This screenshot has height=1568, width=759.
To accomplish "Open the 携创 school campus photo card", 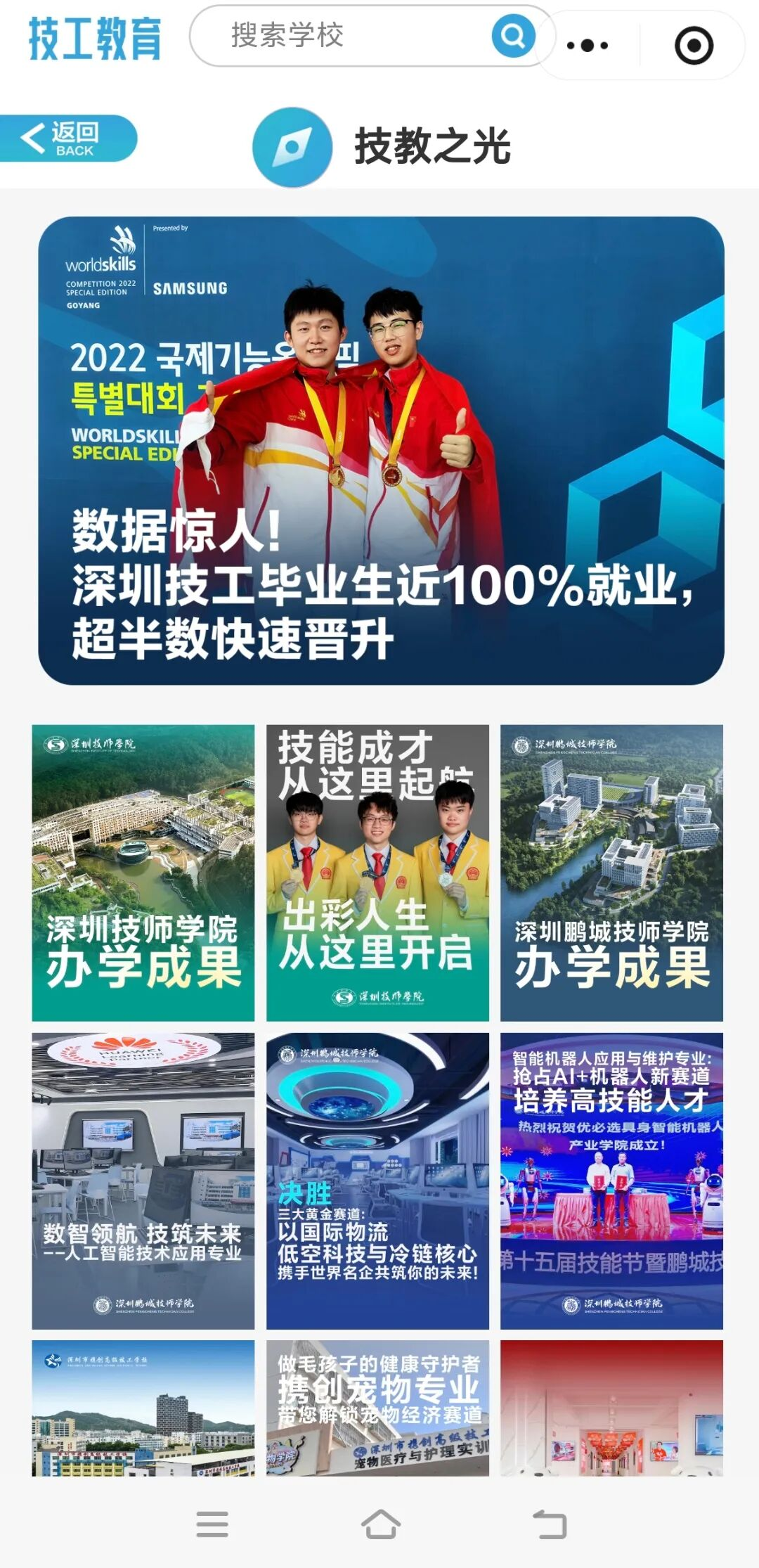I will pyautogui.click(x=143, y=1408).
